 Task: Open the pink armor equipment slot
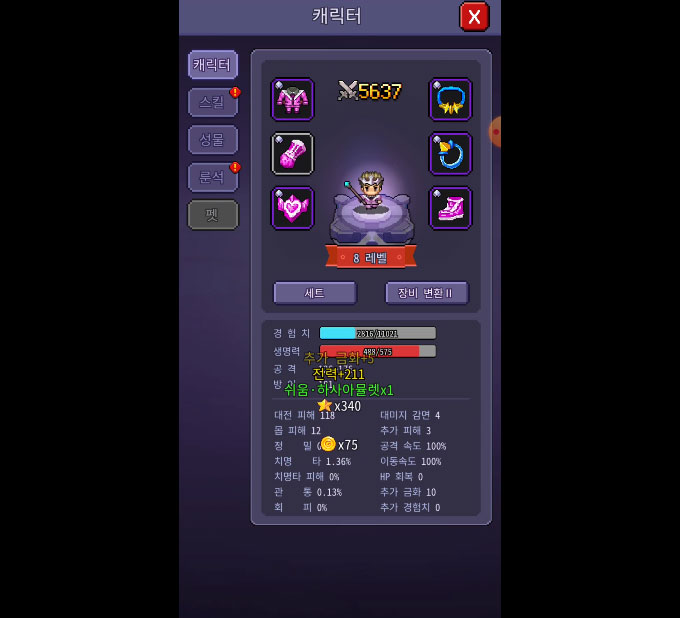coord(292,100)
